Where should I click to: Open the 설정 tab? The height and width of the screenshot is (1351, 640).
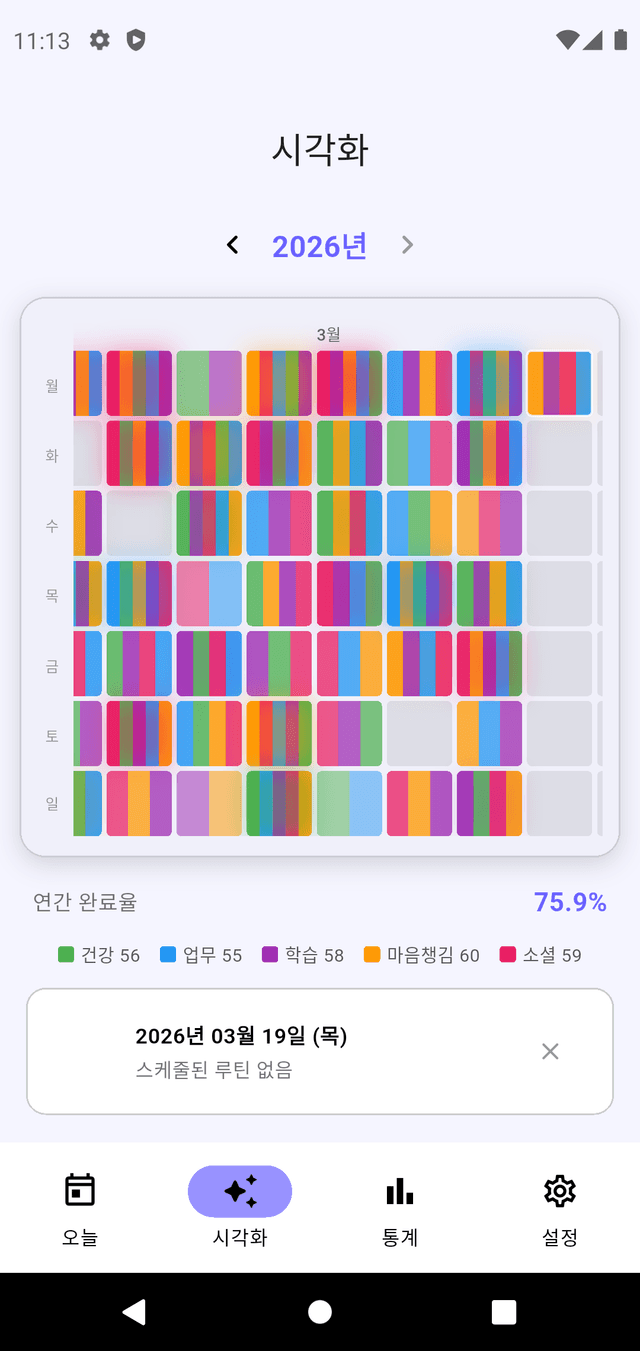[x=560, y=1208]
